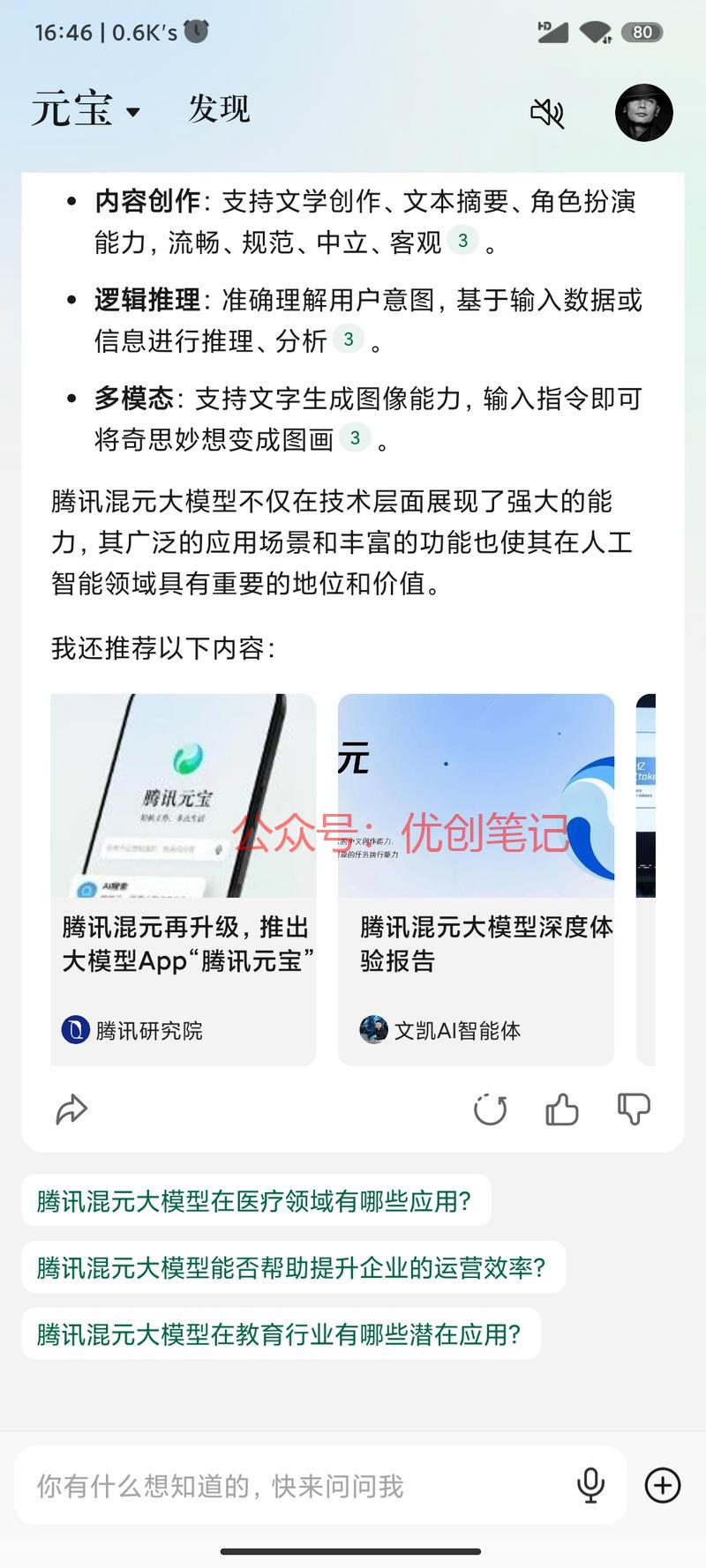Screen dimensions: 706x1568
Task: Open the plus attachment menu
Action: click(x=662, y=1486)
